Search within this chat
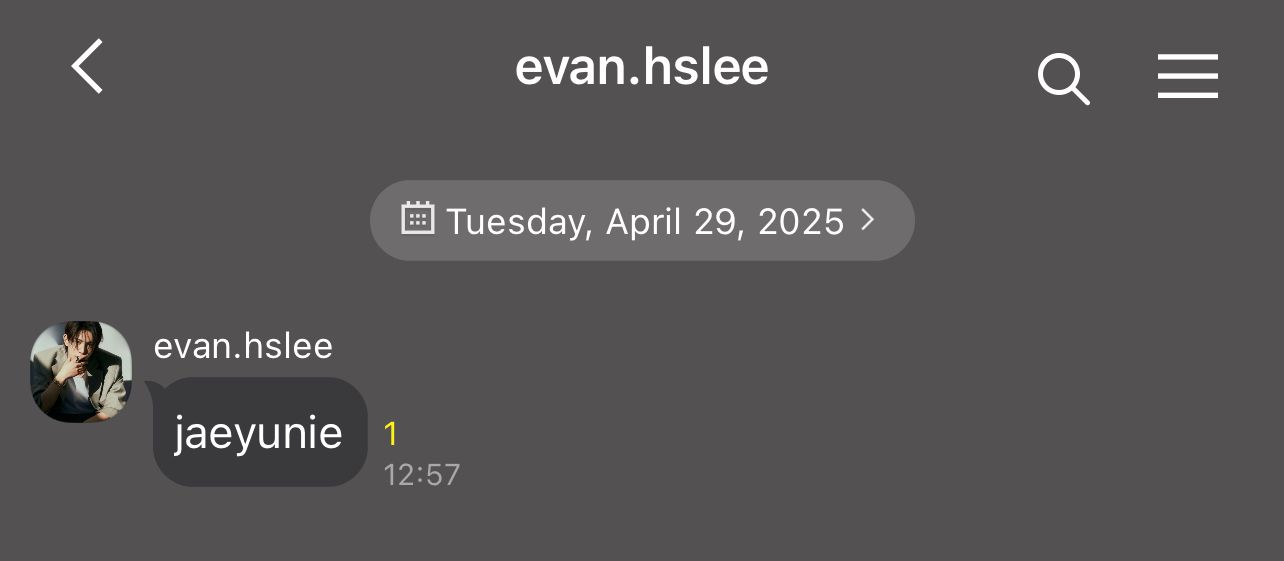The width and height of the screenshot is (1284, 561). (x=1062, y=78)
